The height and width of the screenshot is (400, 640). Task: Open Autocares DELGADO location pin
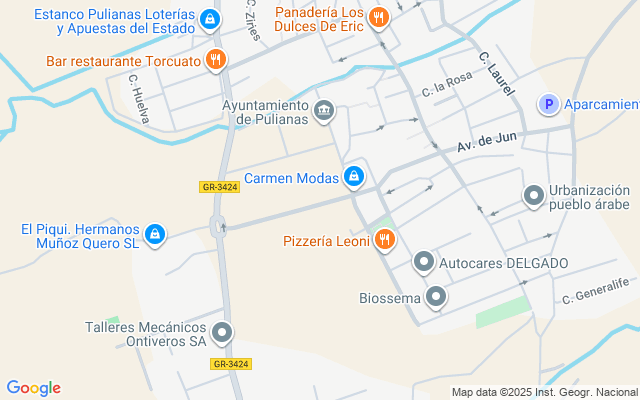coord(423,263)
